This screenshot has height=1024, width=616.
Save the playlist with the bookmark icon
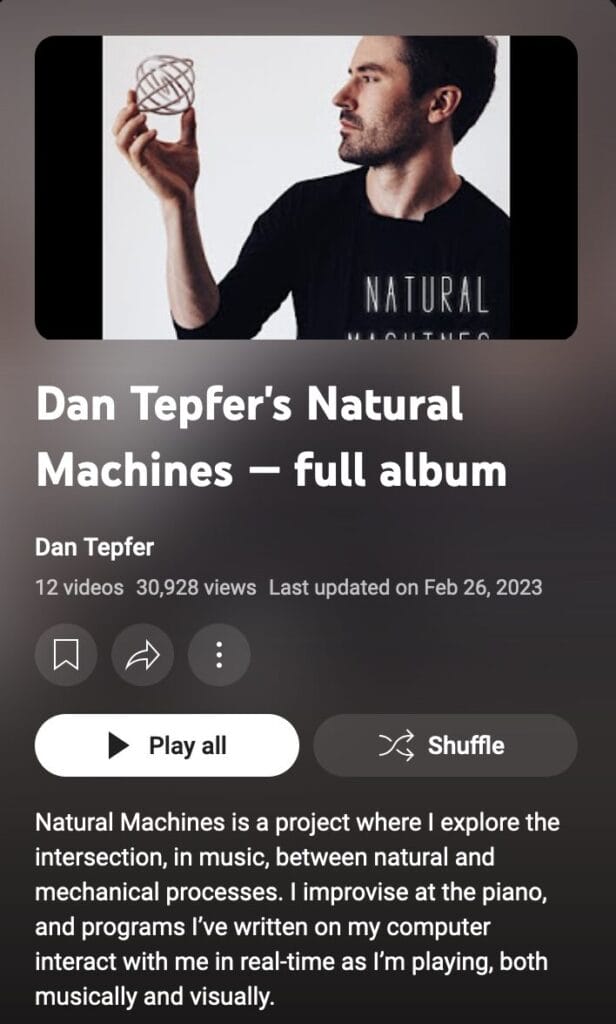click(66, 656)
